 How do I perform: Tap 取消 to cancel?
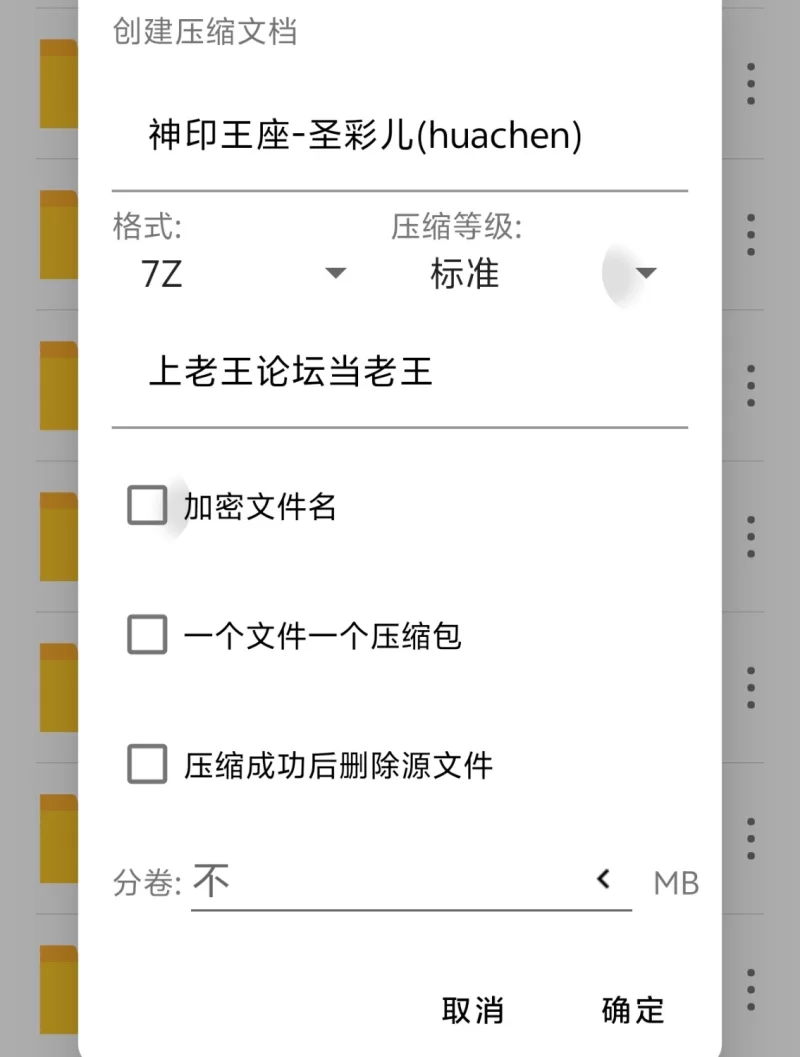472,1010
